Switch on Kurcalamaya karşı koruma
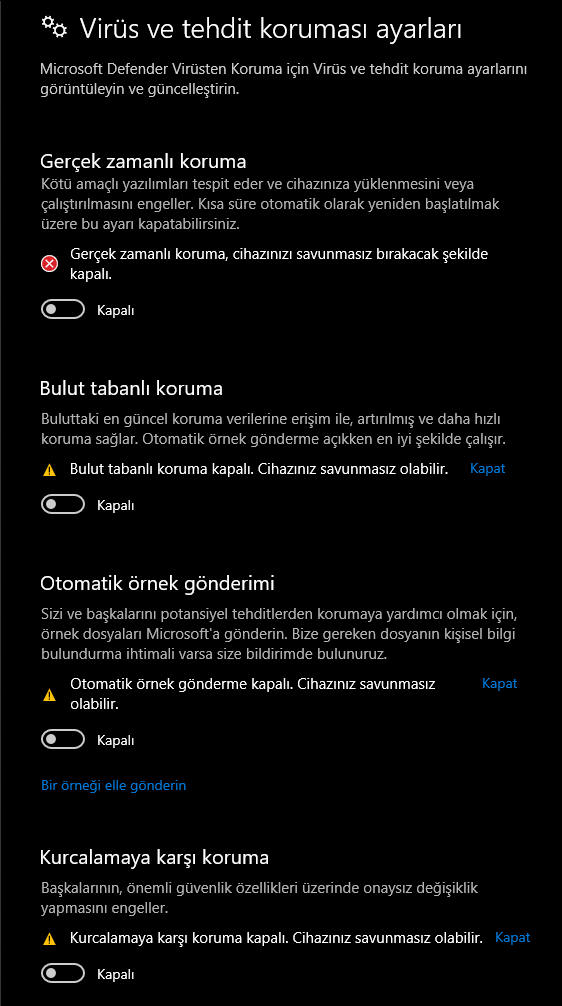562x1006 pixels. point(63,973)
